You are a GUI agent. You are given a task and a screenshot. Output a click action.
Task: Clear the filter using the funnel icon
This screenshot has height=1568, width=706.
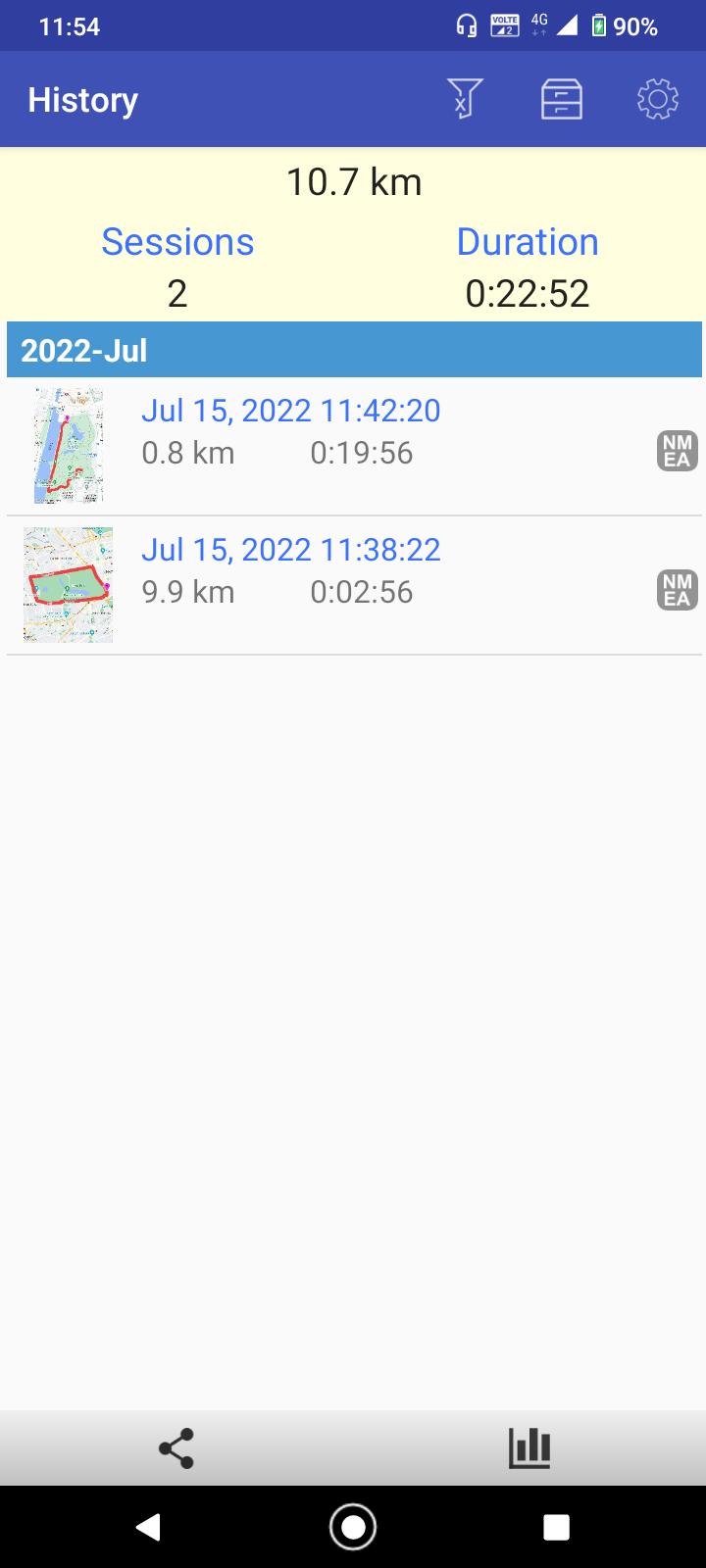[465, 99]
